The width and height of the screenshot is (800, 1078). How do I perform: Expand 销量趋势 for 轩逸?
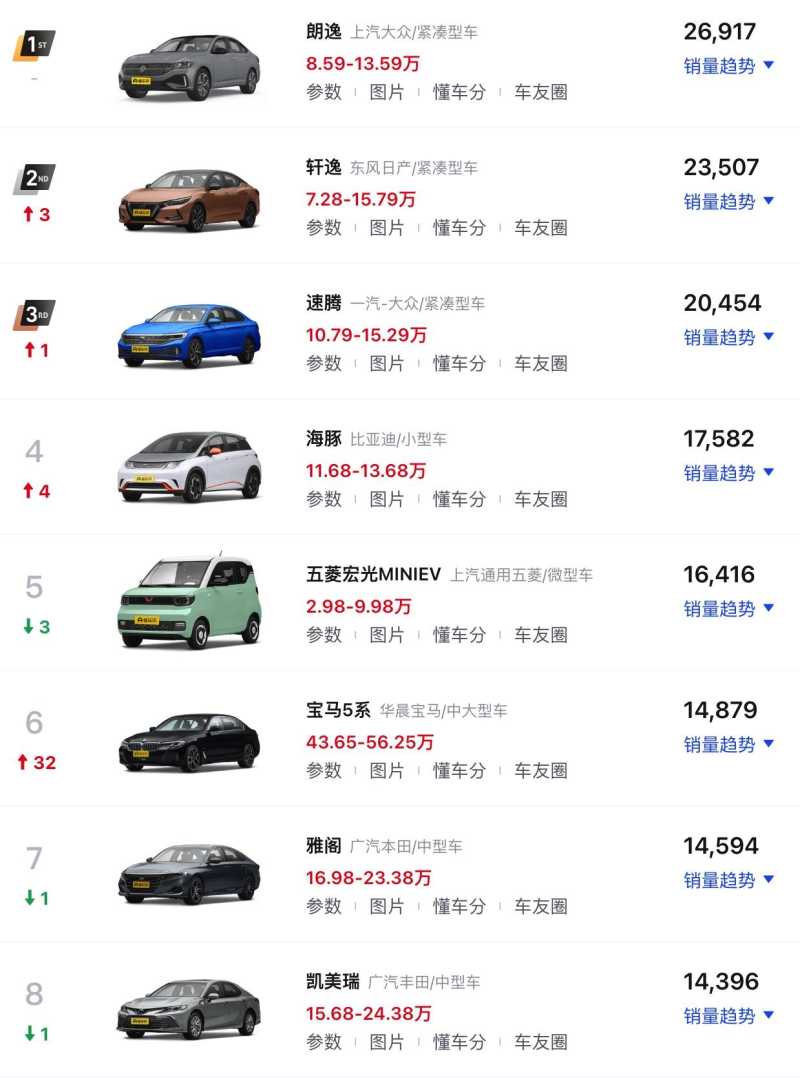(x=729, y=202)
